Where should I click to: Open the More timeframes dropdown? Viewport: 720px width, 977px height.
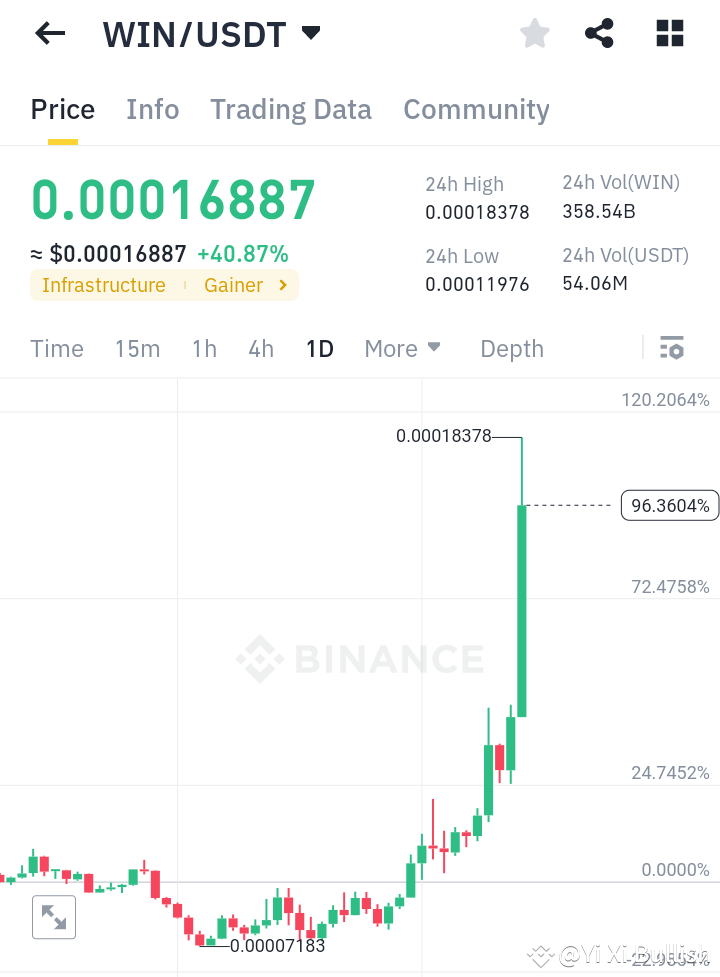pos(402,348)
